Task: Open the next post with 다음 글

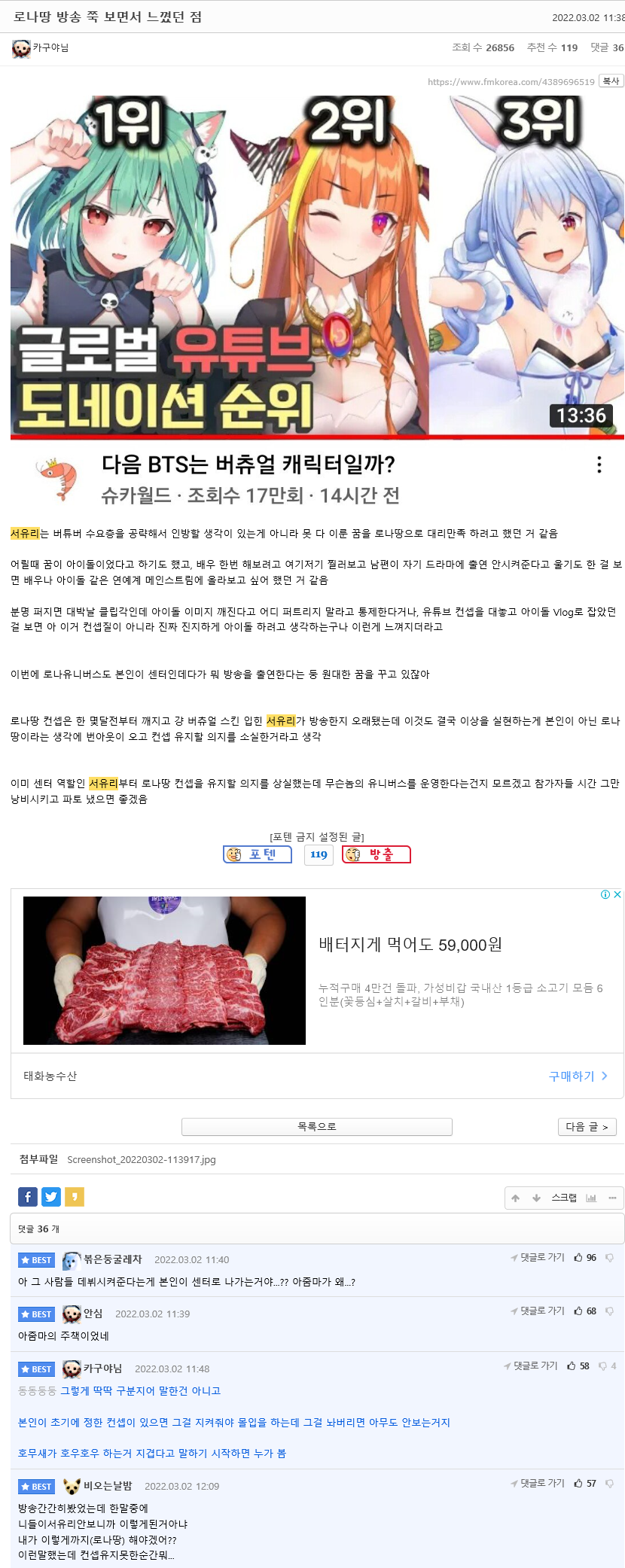Action: pos(587,1126)
